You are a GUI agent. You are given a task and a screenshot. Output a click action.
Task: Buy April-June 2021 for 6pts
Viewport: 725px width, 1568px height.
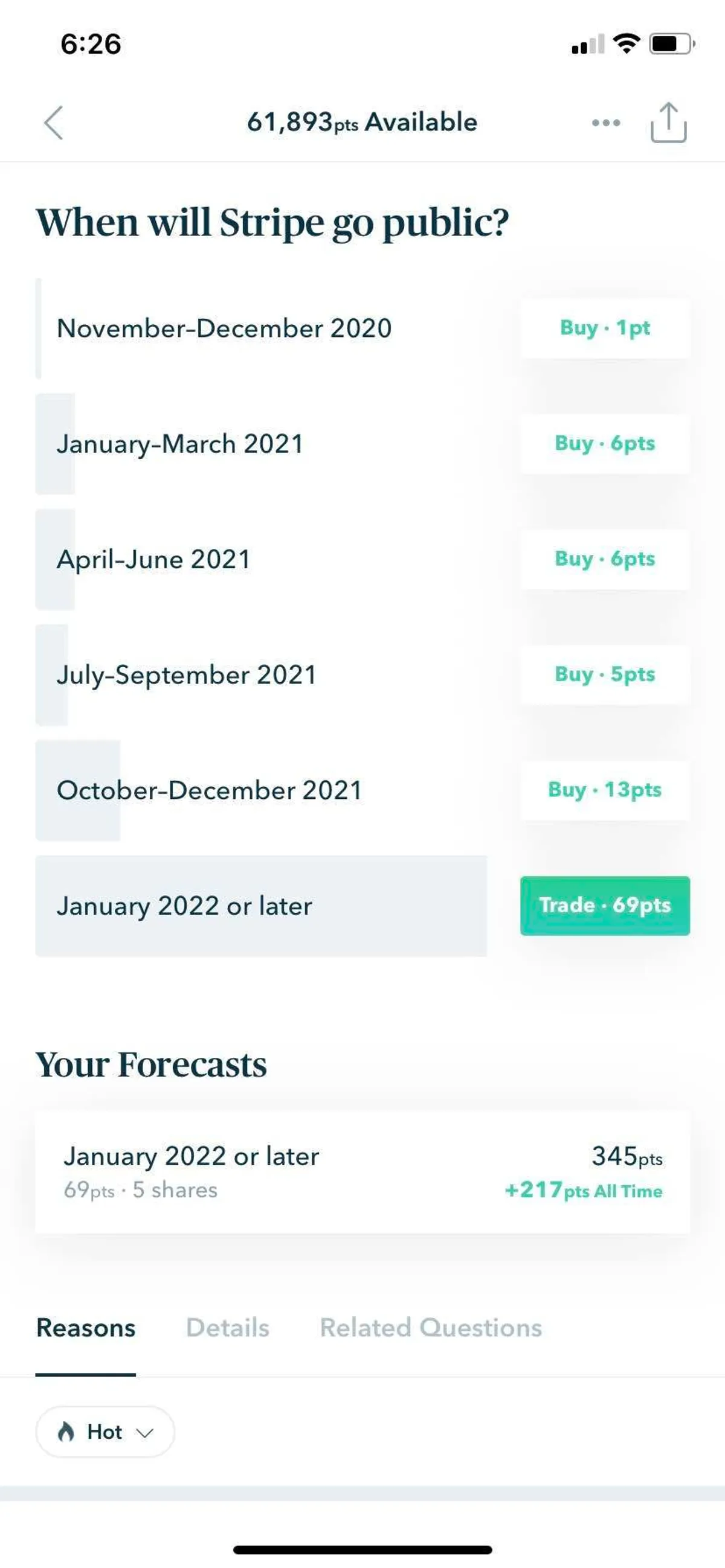pos(604,558)
